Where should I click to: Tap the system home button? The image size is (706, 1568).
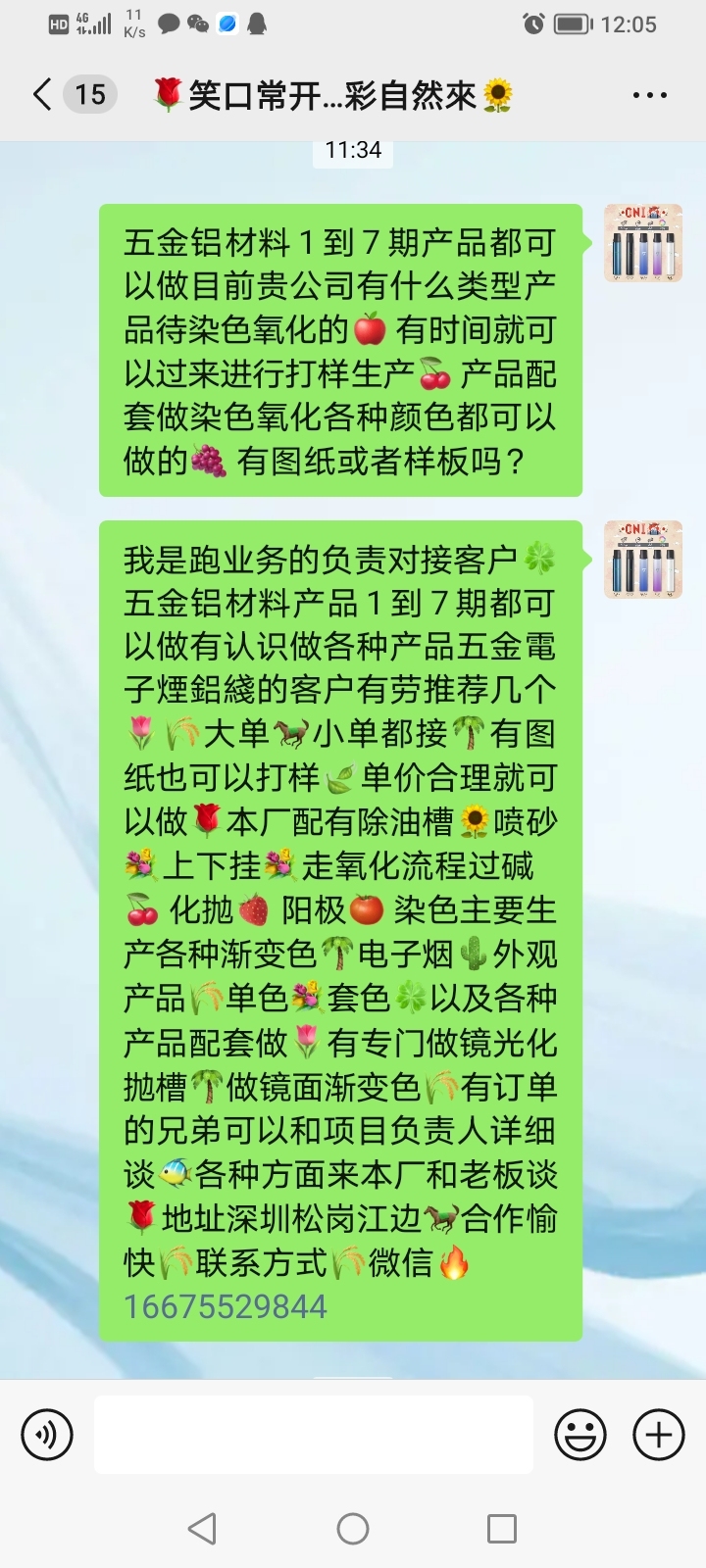pos(353,1529)
